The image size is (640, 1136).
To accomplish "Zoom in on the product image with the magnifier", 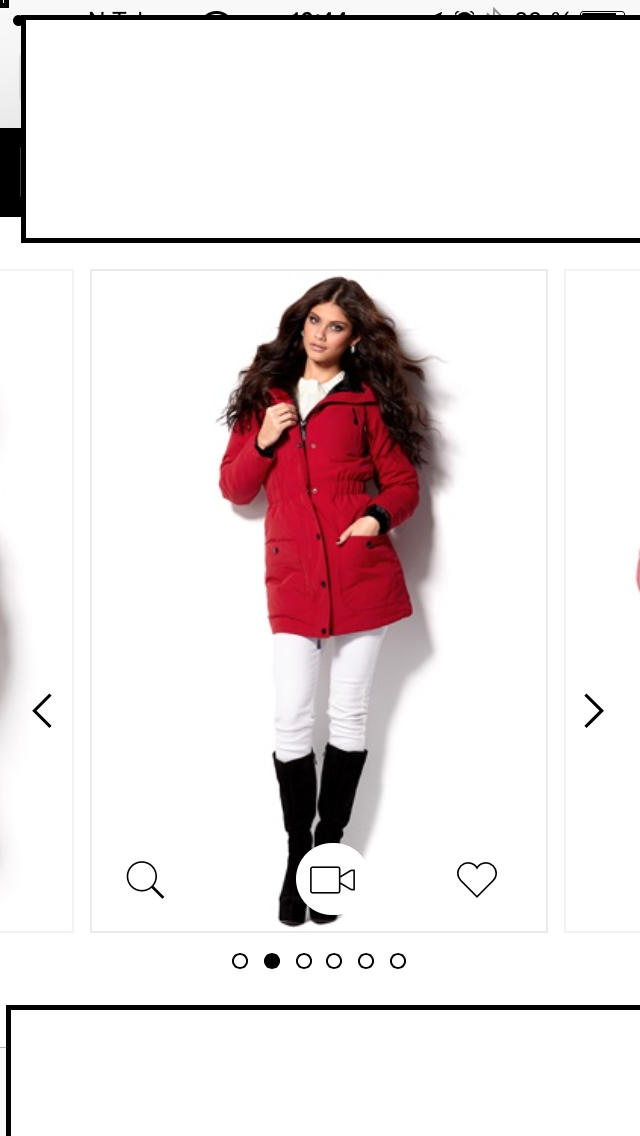I will tap(145, 880).
